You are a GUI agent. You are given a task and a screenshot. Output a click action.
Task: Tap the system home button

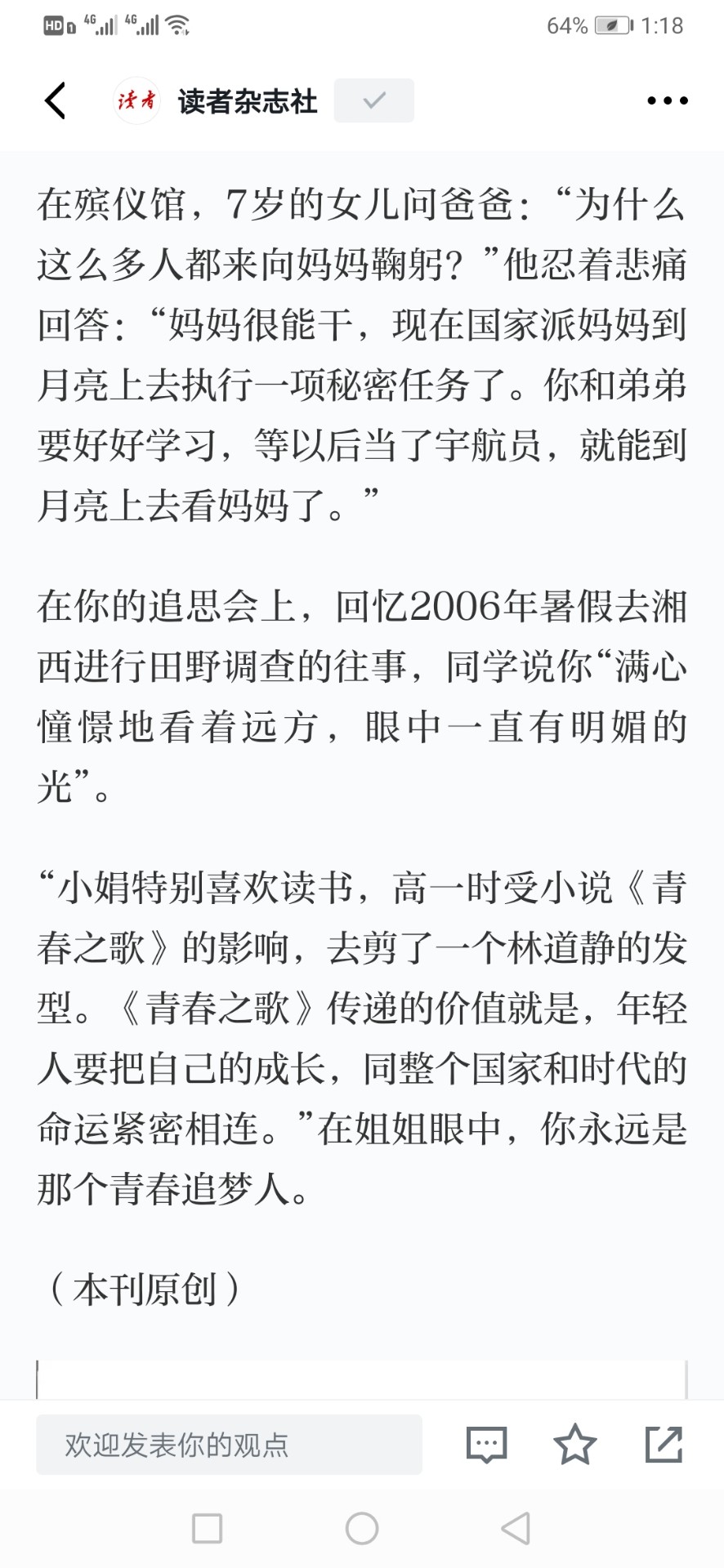tap(362, 1528)
